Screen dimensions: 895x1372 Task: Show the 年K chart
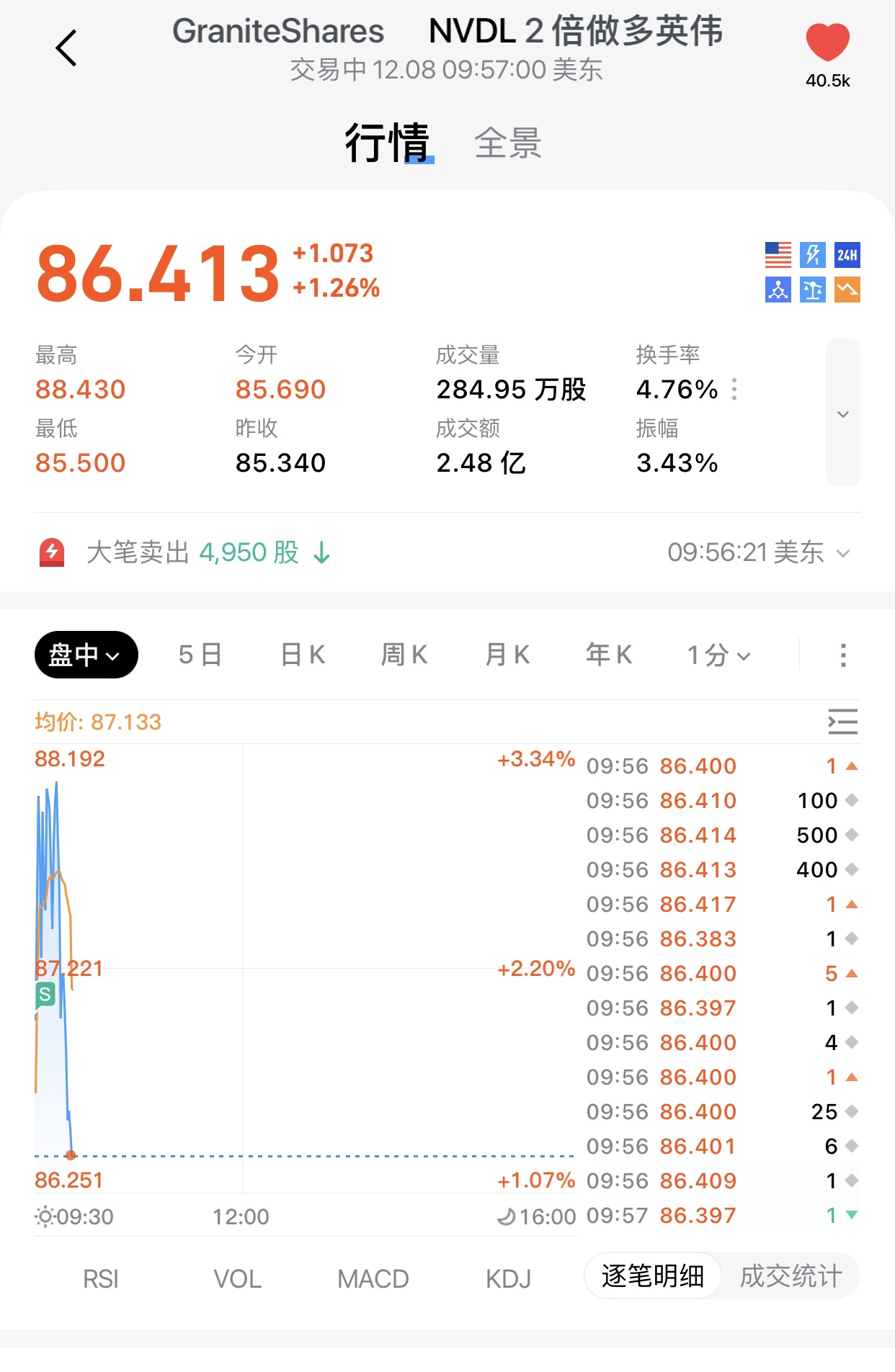pos(609,655)
